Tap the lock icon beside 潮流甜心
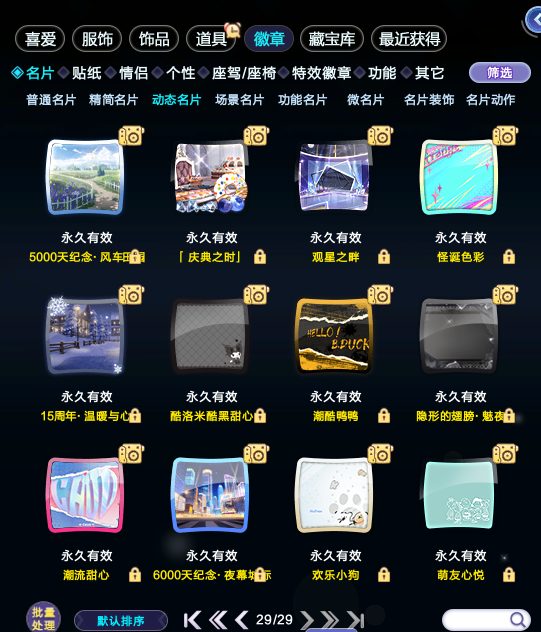This screenshot has width=541, height=632. tap(135, 574)
